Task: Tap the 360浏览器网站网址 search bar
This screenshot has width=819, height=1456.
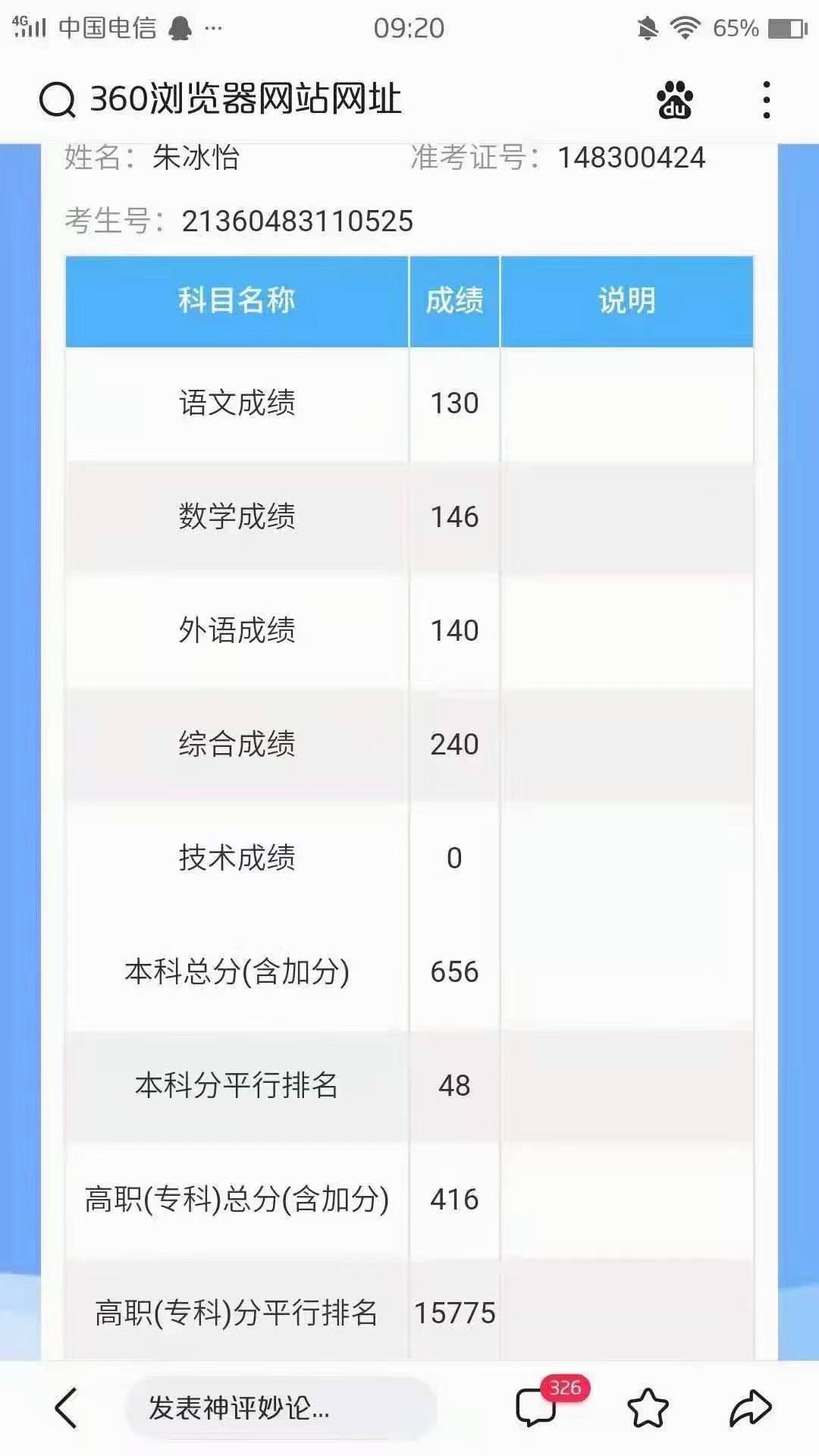Action: pyautogui.click(x=220, y=99)
